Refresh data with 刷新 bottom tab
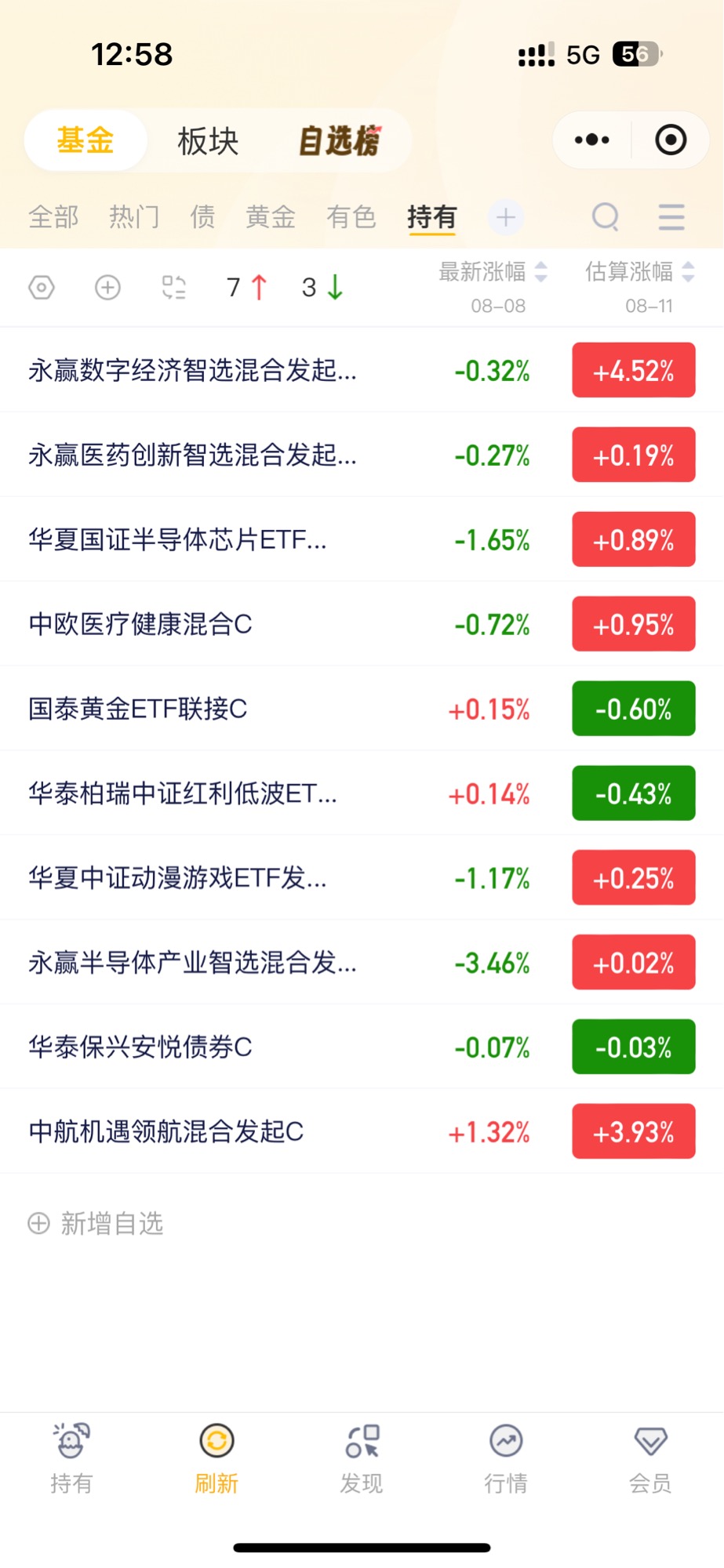 click(216, 1459)
